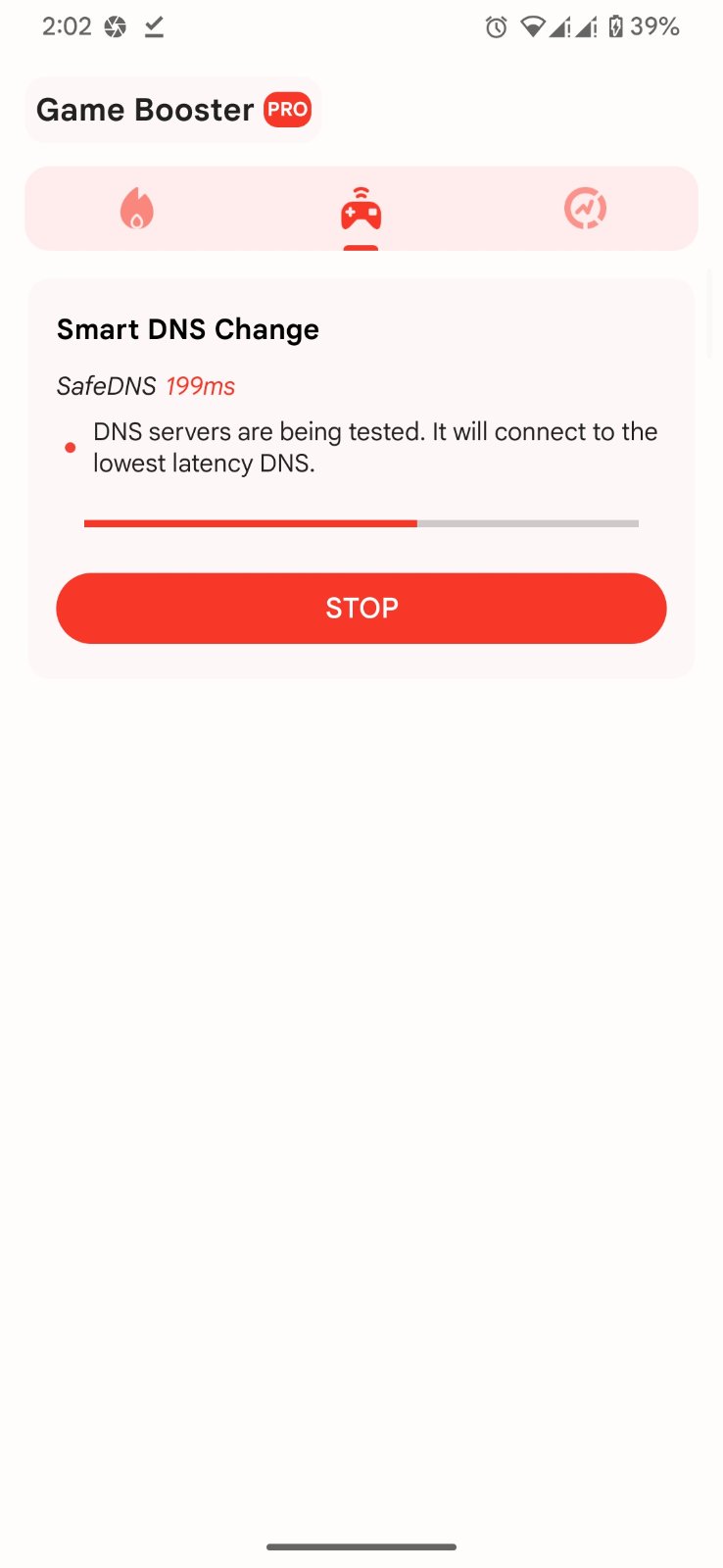Switch to the flame boost tab
The width and height of the screenshot is (723, 1568).
[x=137, y=209]
